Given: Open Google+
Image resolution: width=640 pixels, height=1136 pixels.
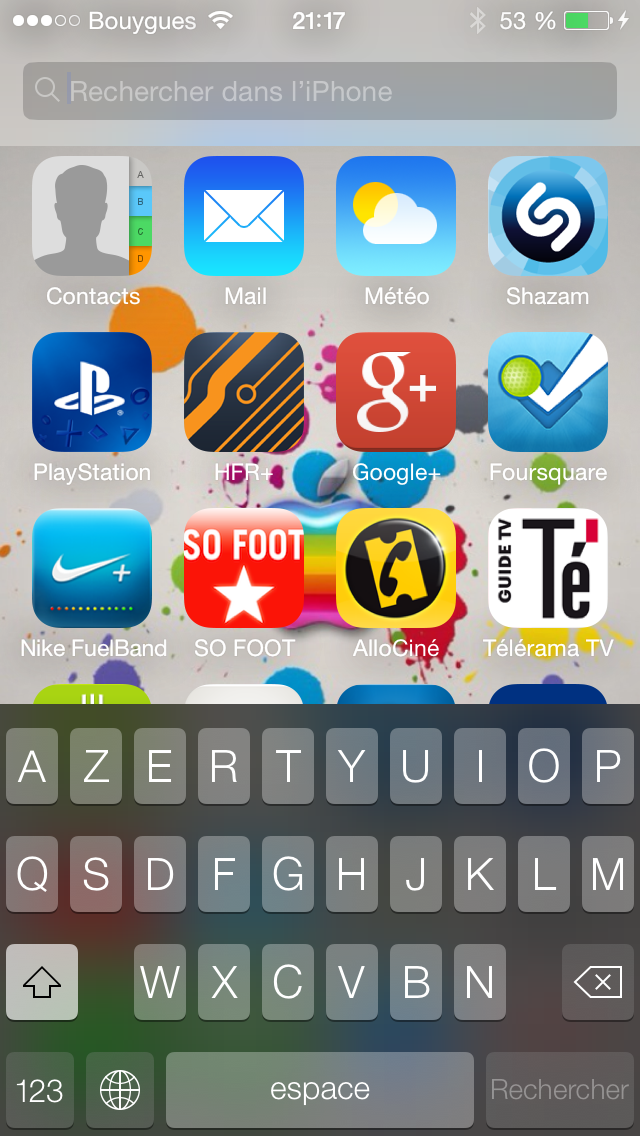Looking at the screenshot, I should click(396, 392).
